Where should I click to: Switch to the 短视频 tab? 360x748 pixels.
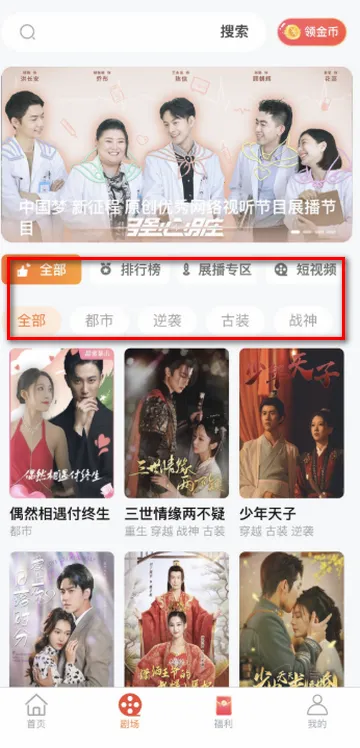(x=306, y=270)
